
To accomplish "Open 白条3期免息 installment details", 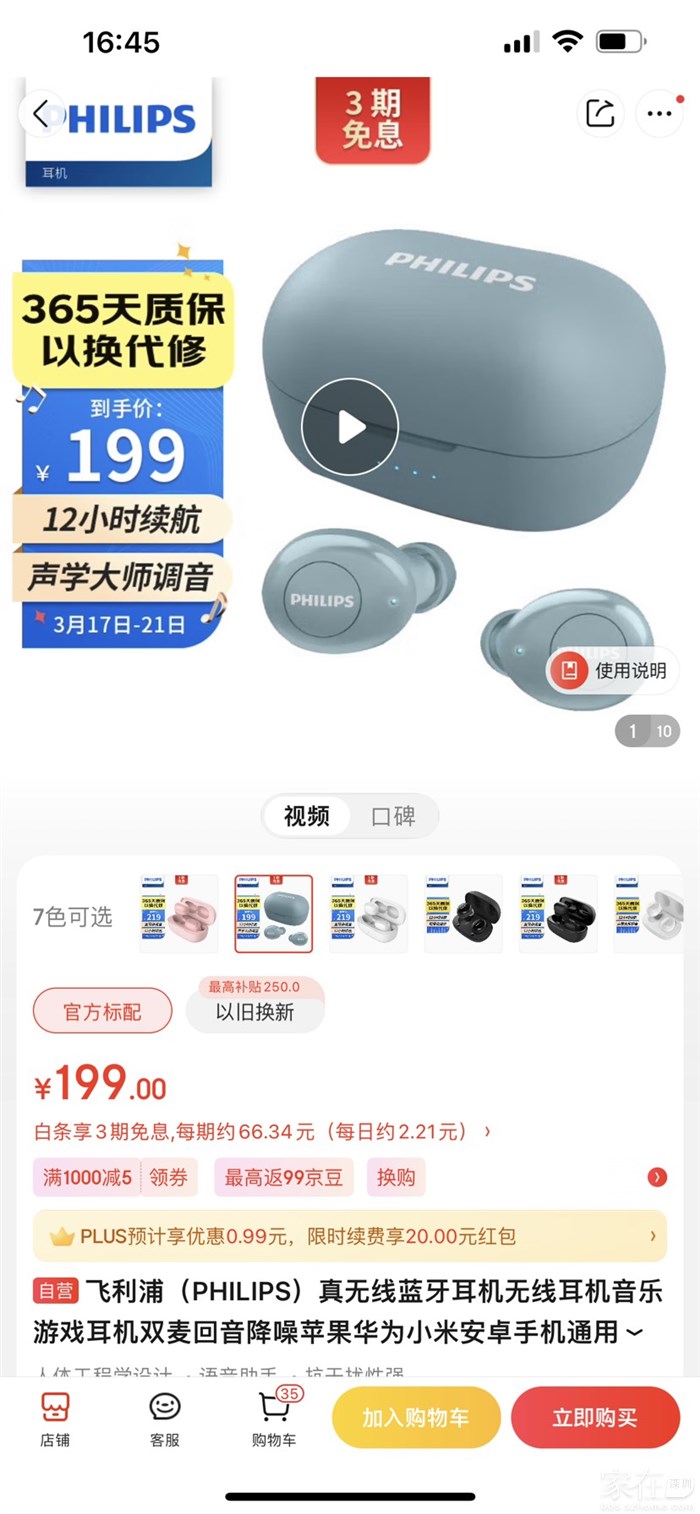I will pyautogui.click(x=262, y=1132).
